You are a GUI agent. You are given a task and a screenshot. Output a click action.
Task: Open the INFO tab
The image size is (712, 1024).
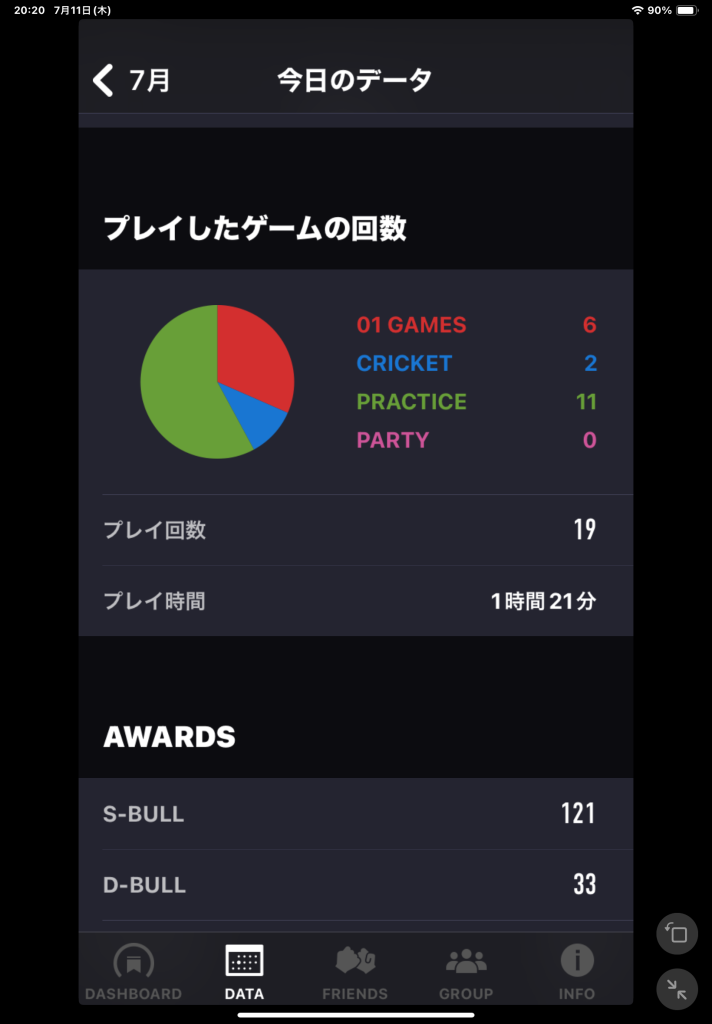pyautogui.click(x=577, y=972)
